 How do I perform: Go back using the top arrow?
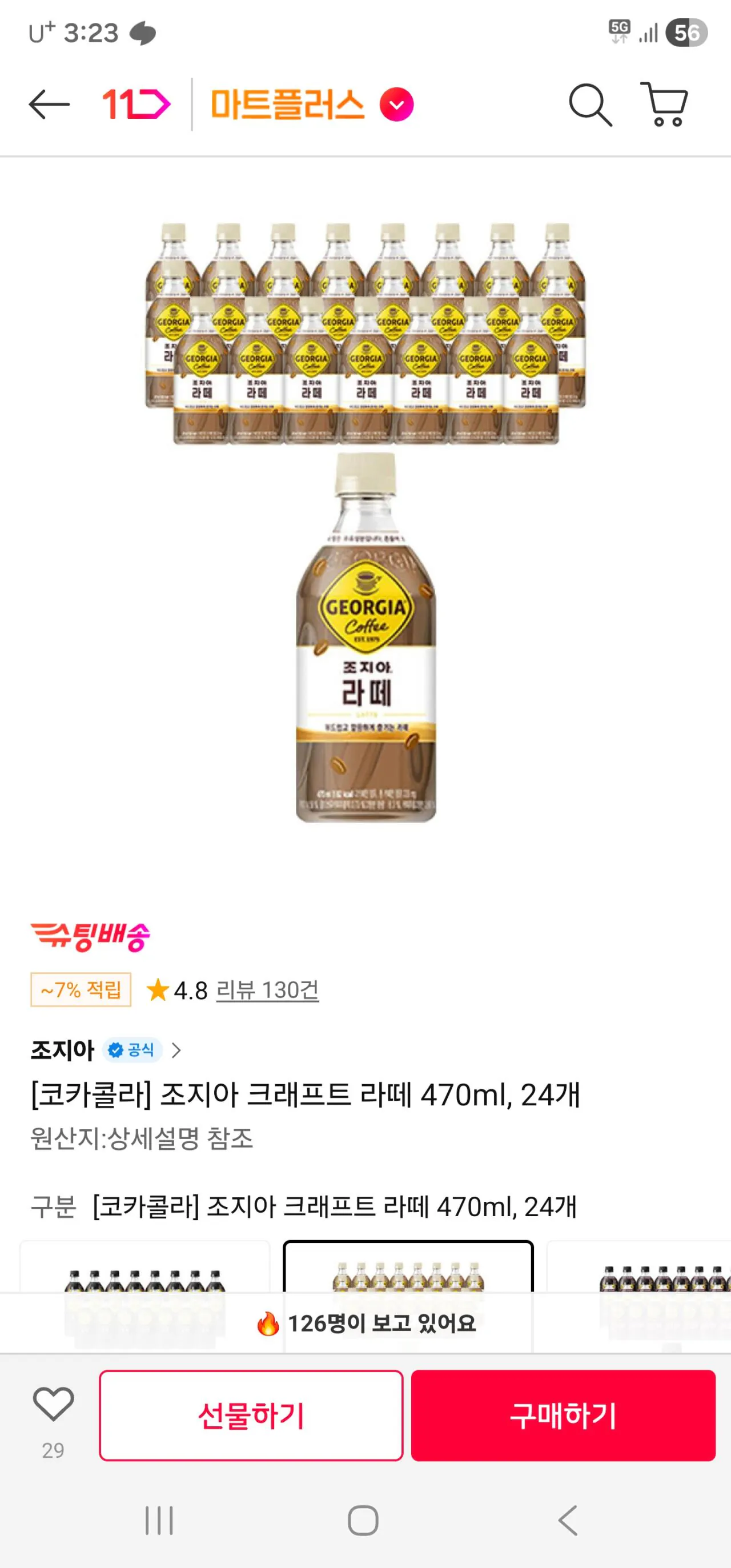pyautogui.click(x=49, y=104)
